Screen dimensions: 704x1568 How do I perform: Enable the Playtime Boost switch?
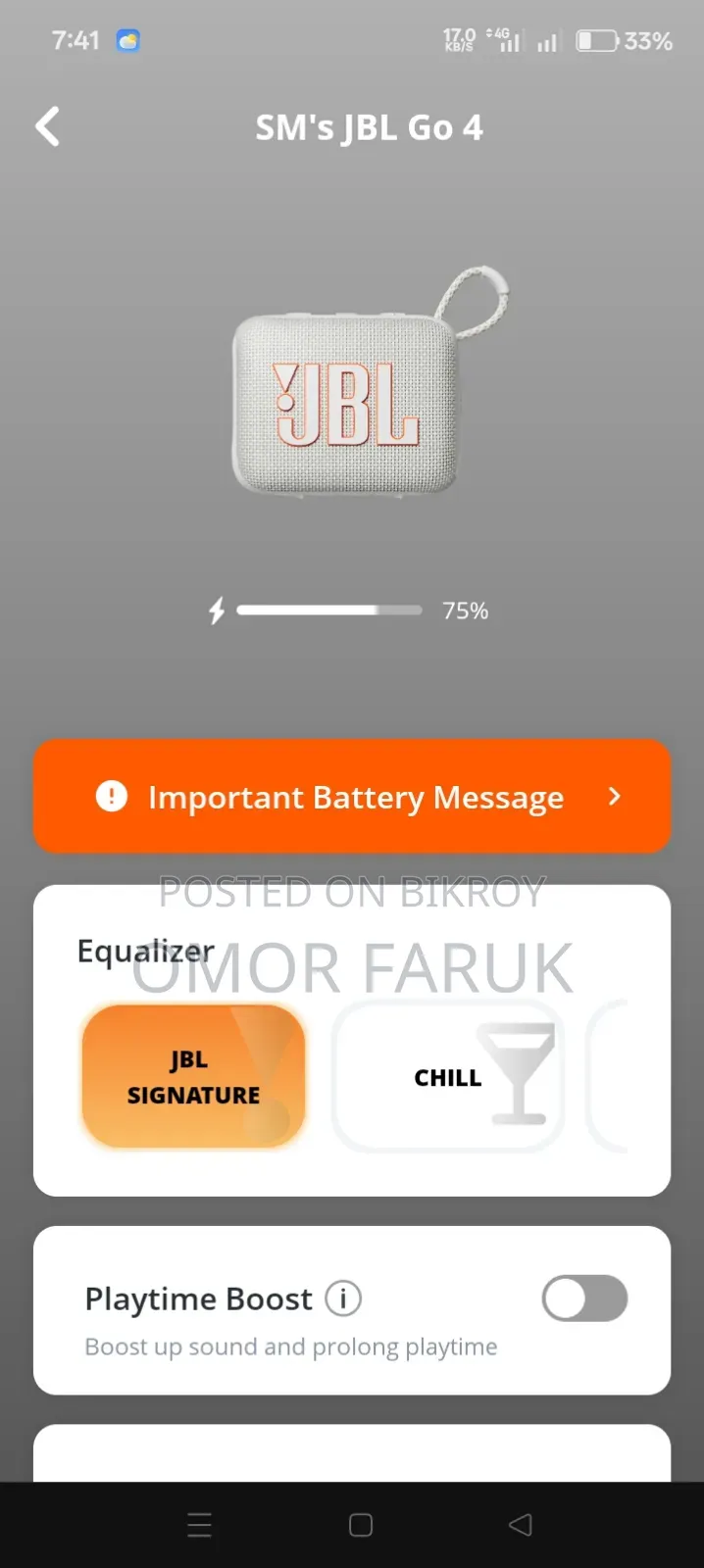click(x=584, y=1298)
